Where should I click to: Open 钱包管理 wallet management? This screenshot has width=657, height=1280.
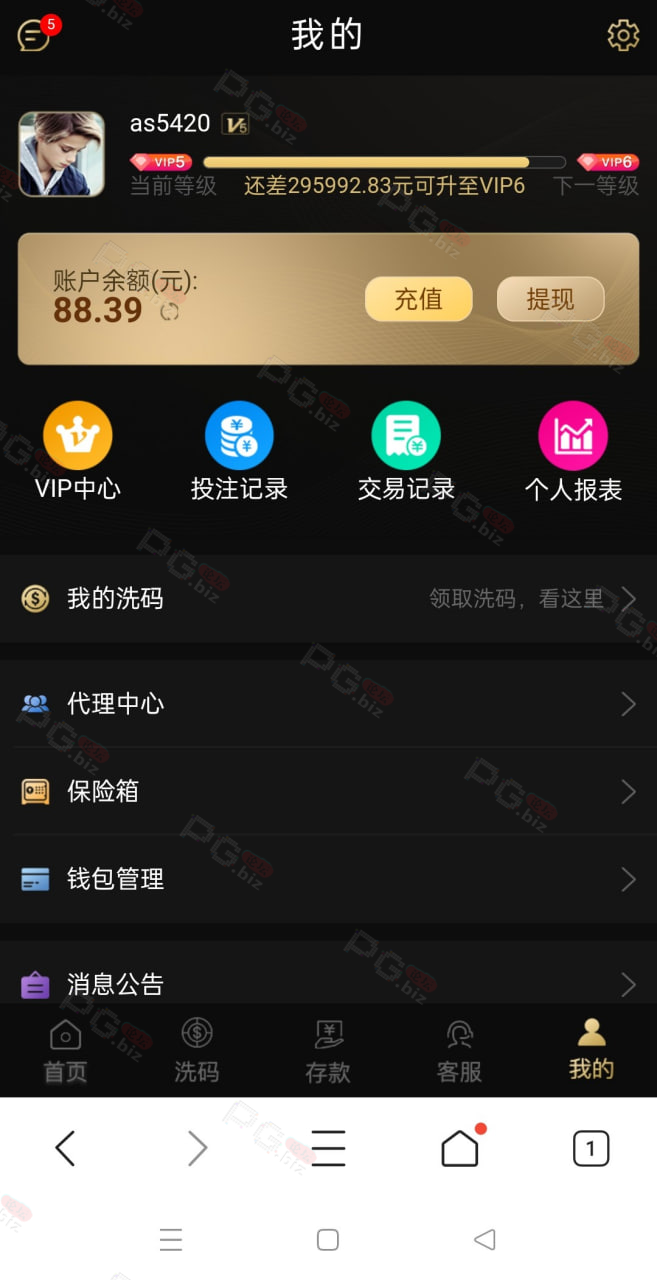328,879
